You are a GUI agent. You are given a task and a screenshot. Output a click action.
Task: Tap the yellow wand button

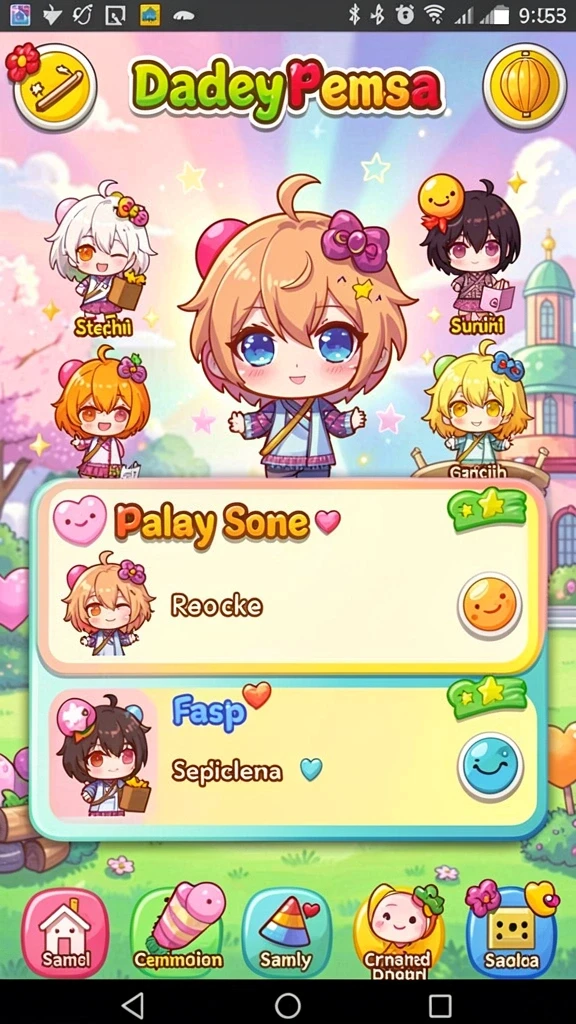(54, 86)
